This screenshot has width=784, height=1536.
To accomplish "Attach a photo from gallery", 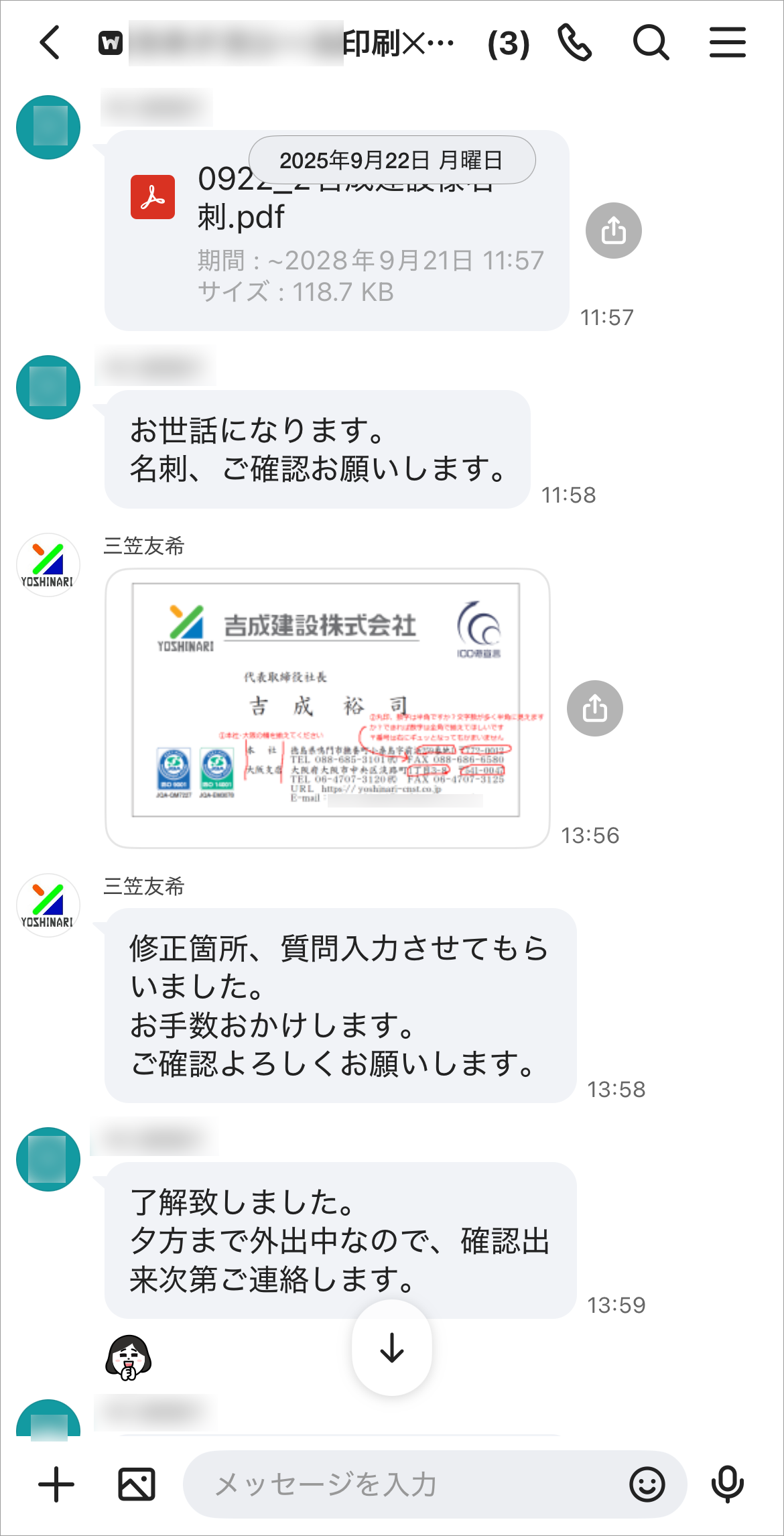I will 137,1484.
